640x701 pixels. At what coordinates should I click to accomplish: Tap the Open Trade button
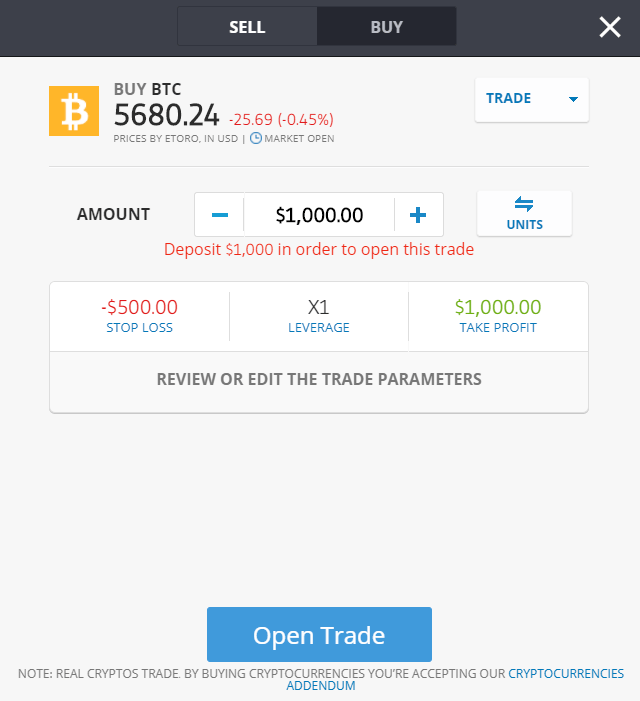(319, 635)
